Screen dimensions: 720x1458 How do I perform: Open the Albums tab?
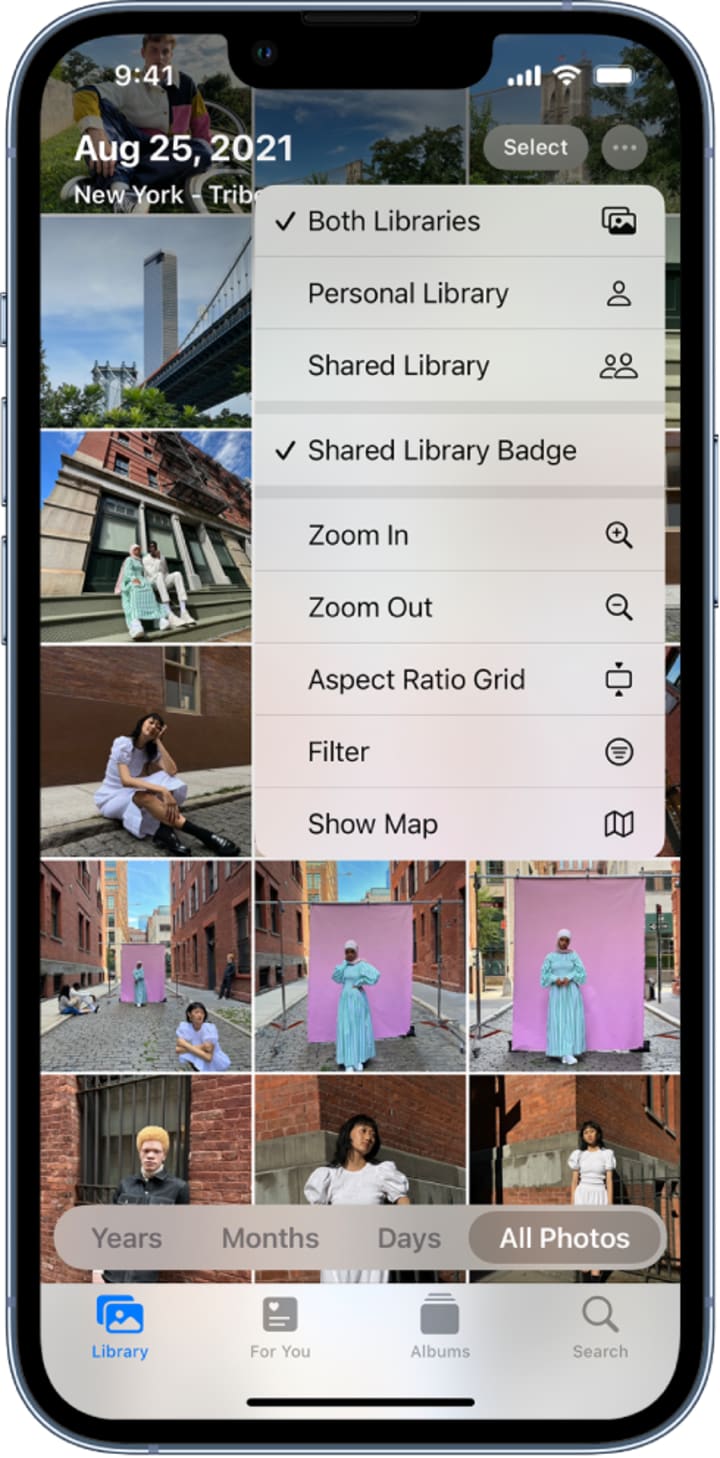pos(440,1327)
